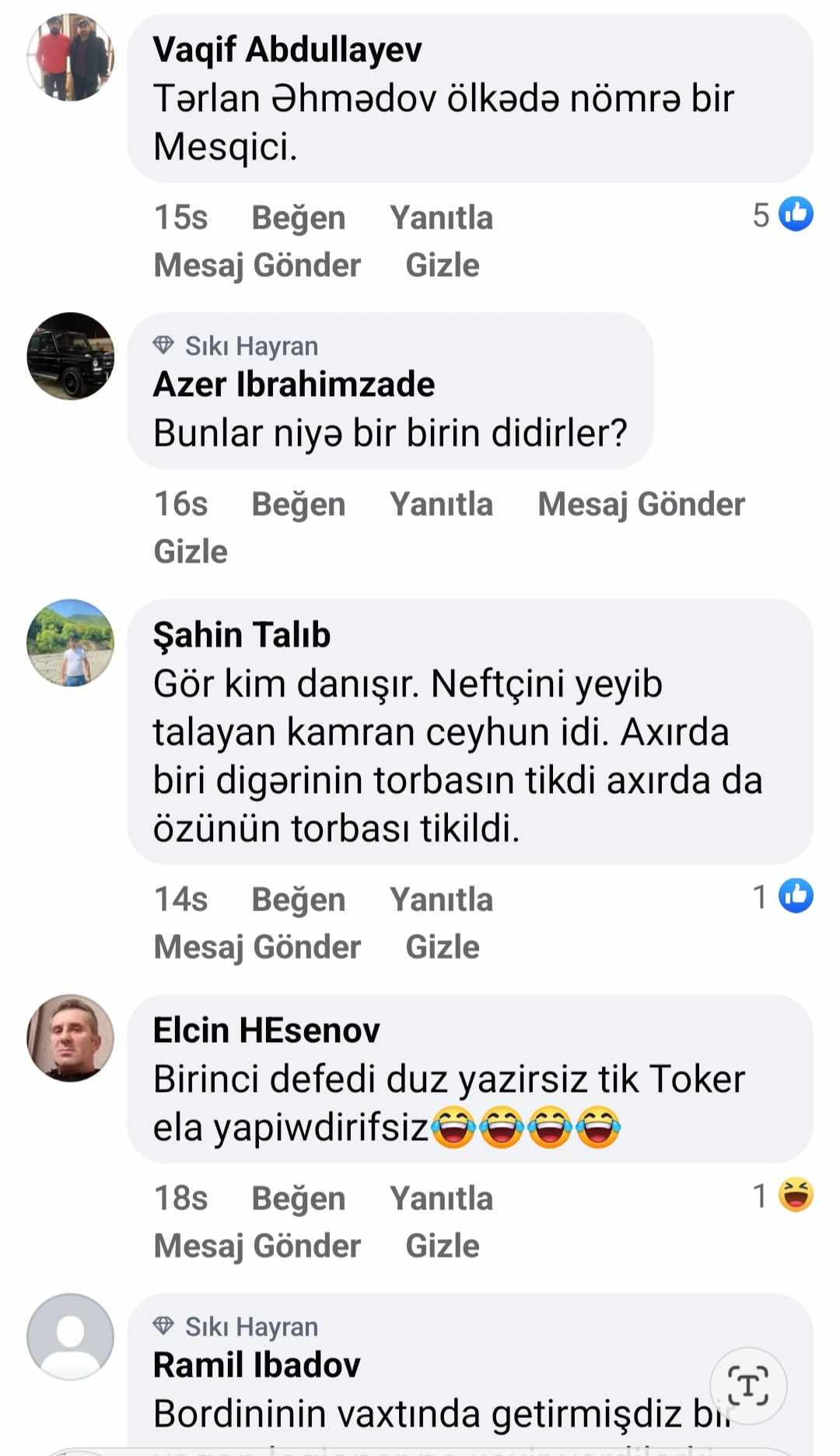Open Ramil Ibadov's profile name
Image resolution: width=840 pixels, height=1456 pixels.
coord(257,1365)
